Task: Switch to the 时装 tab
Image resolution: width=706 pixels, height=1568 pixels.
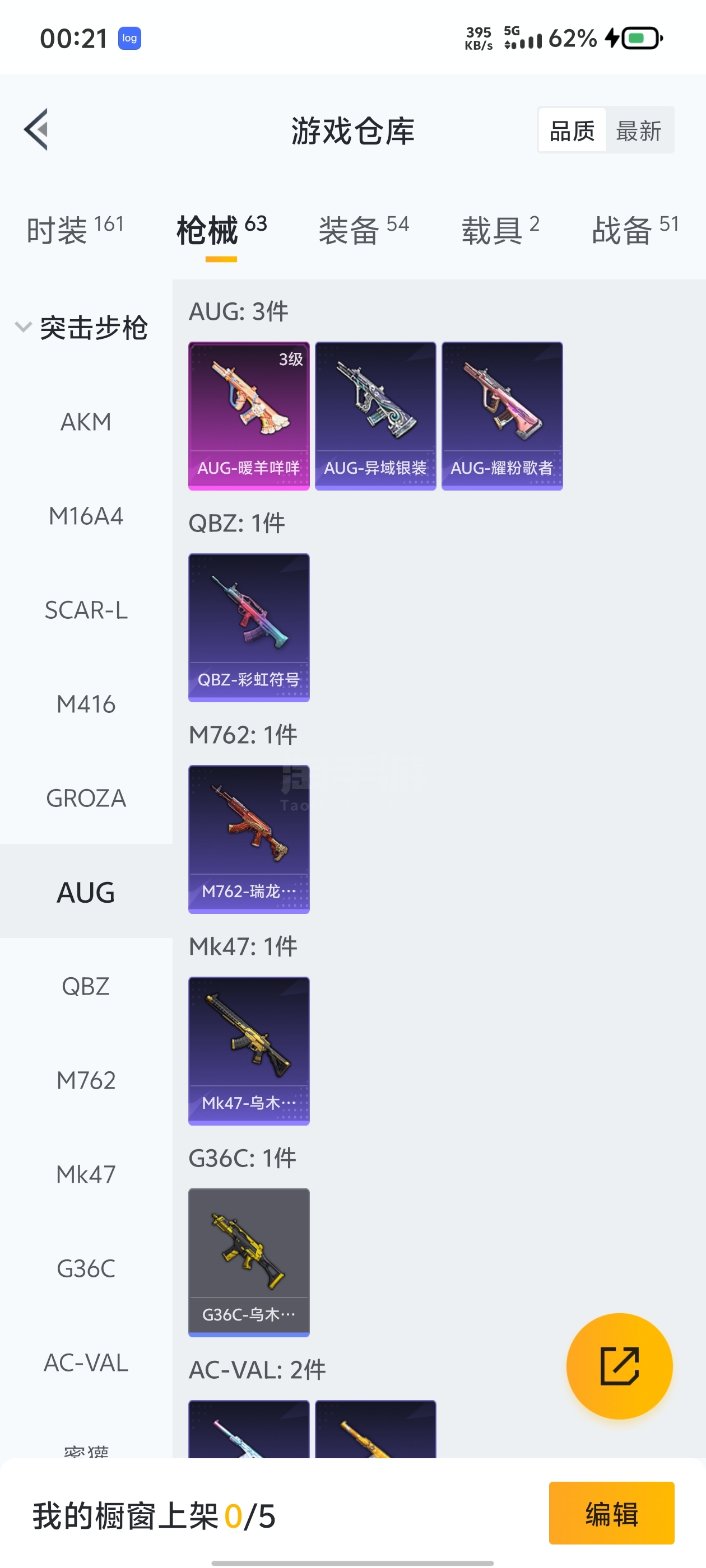Action: 75,230
